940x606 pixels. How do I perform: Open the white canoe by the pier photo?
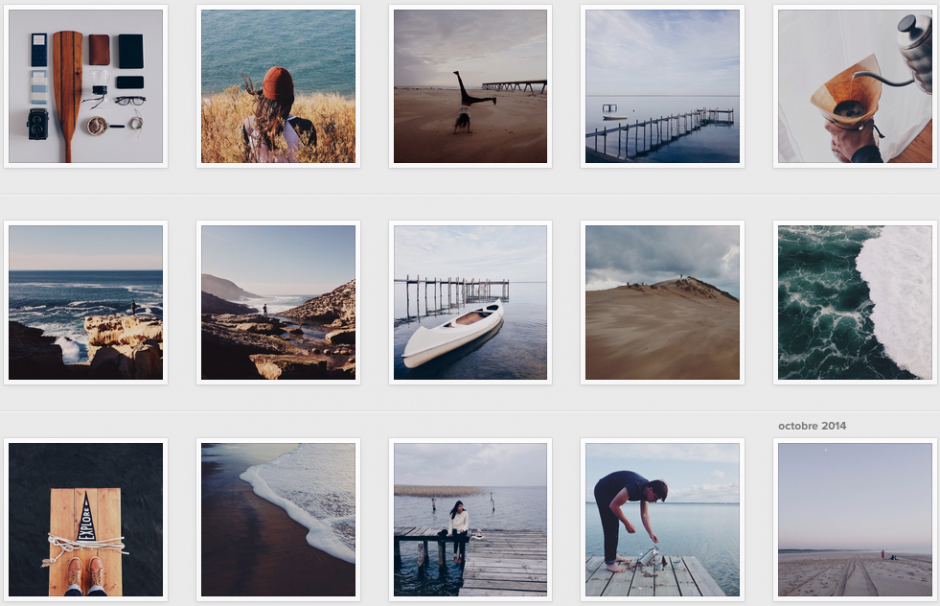pos(470,302)
